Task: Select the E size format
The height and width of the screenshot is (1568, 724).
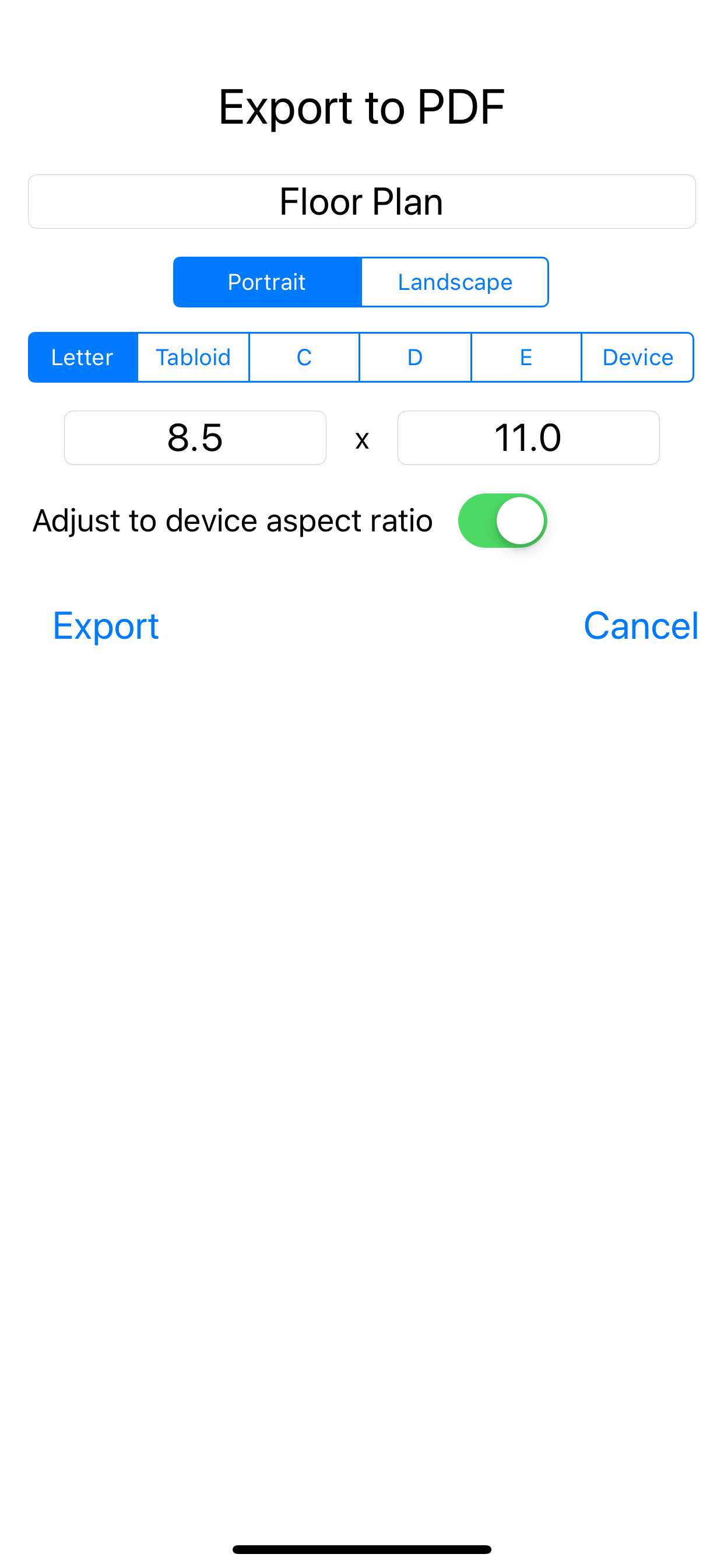Action: [526, 358]
